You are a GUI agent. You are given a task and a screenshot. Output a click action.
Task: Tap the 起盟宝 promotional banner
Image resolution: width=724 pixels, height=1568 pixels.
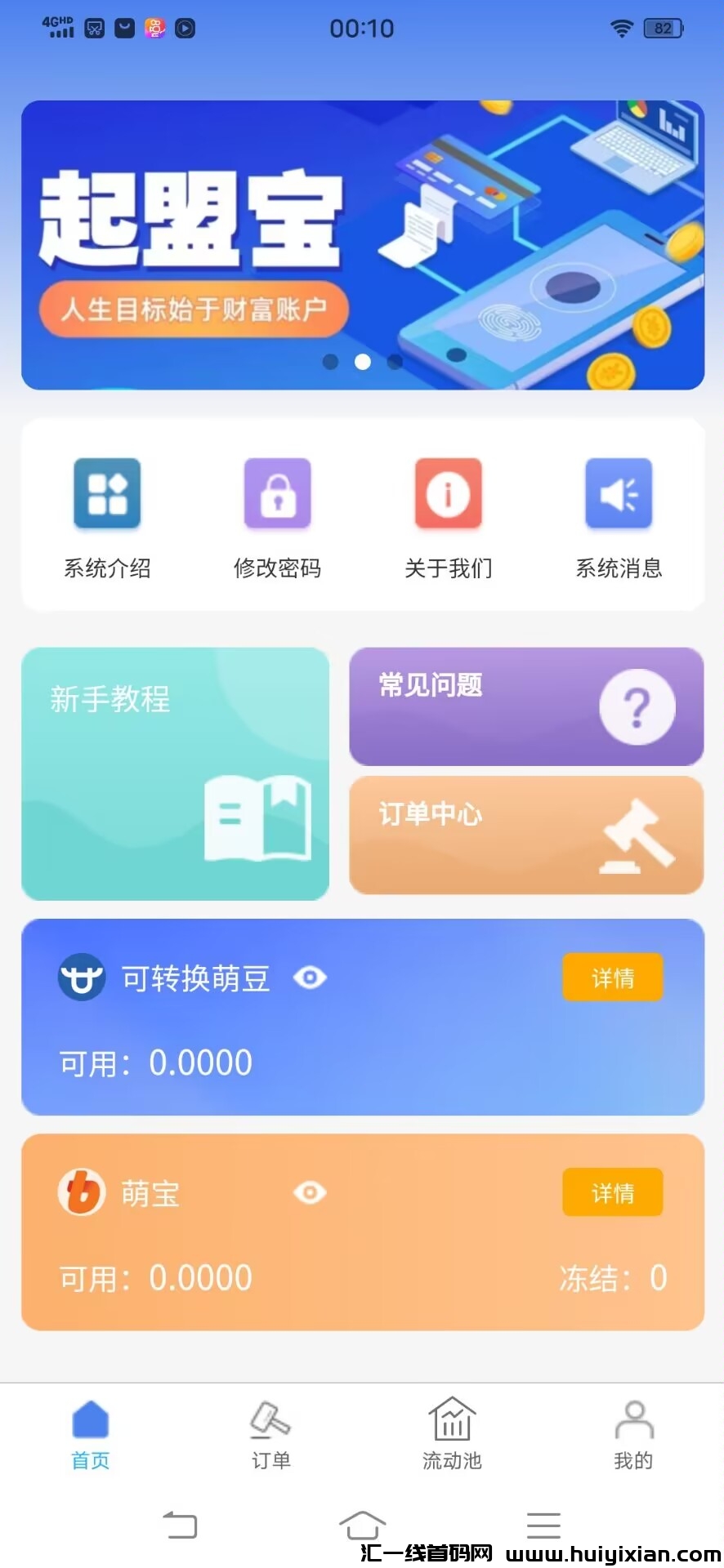click(363, 245)
